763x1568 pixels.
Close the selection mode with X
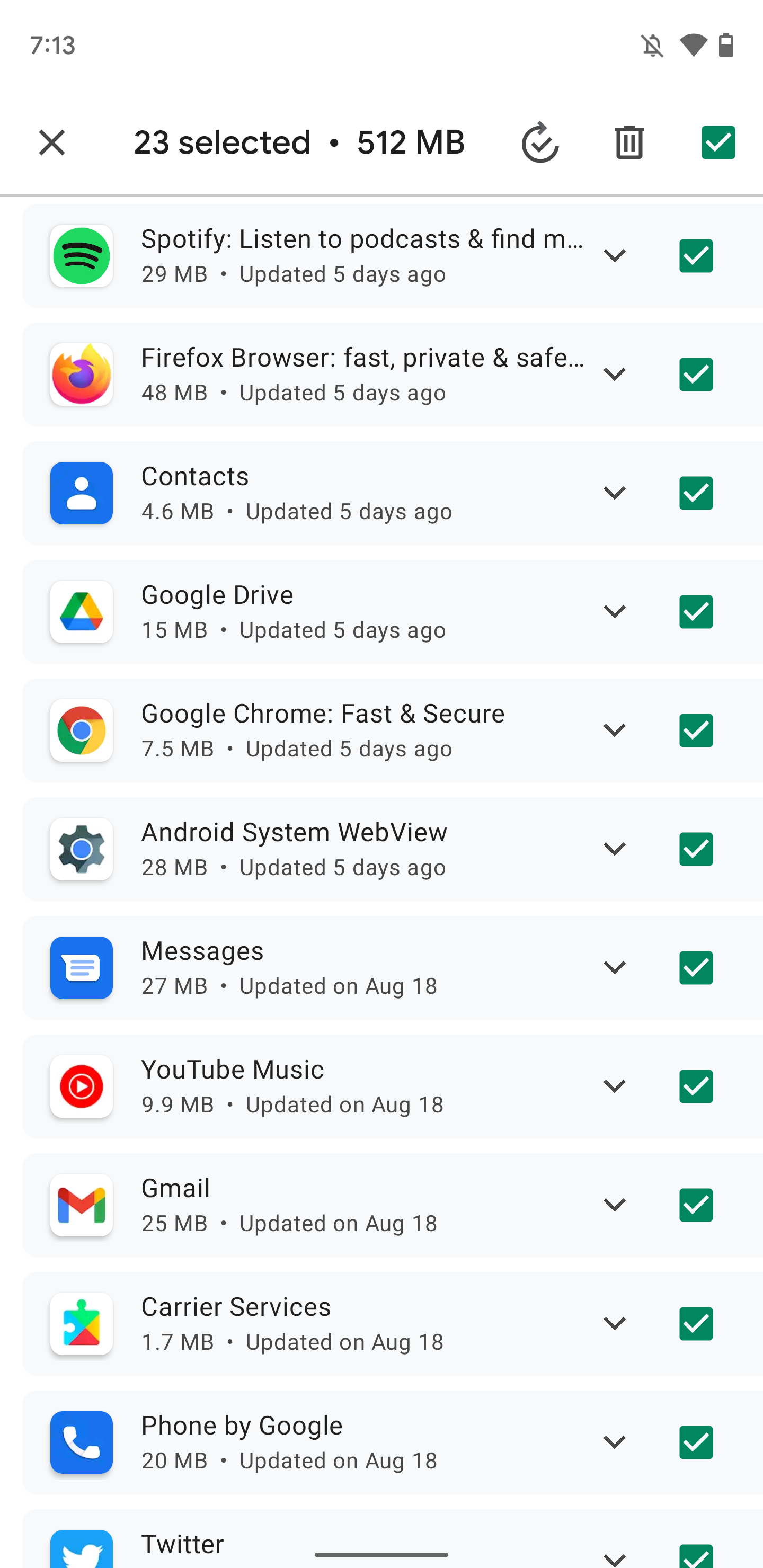pyautogui.click(x=51, y=142)
